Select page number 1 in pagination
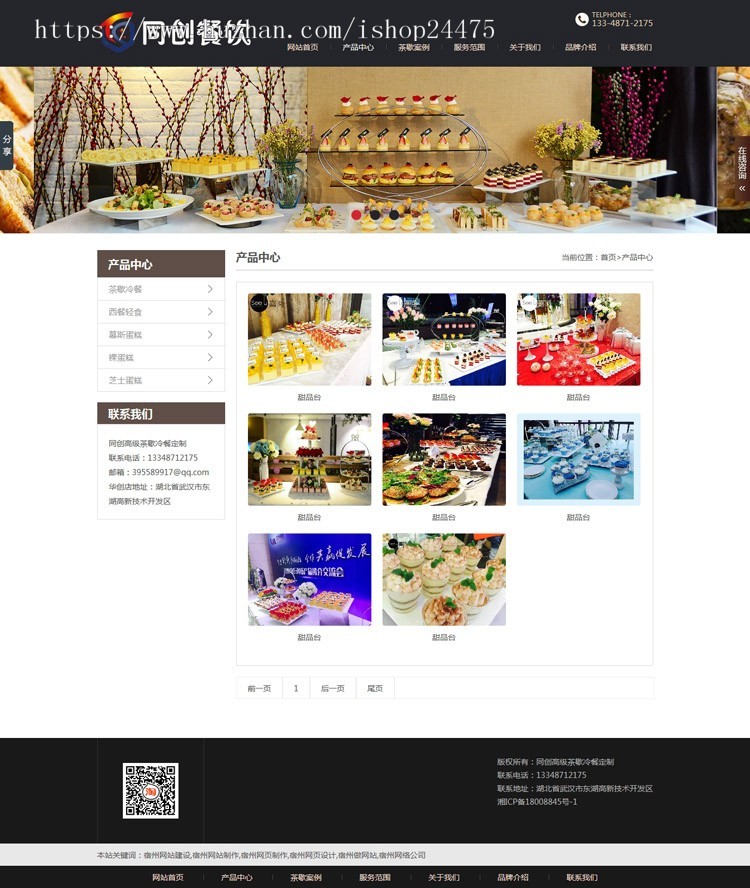This screenshot has height=888, width=750. click(x=295, y=688)
